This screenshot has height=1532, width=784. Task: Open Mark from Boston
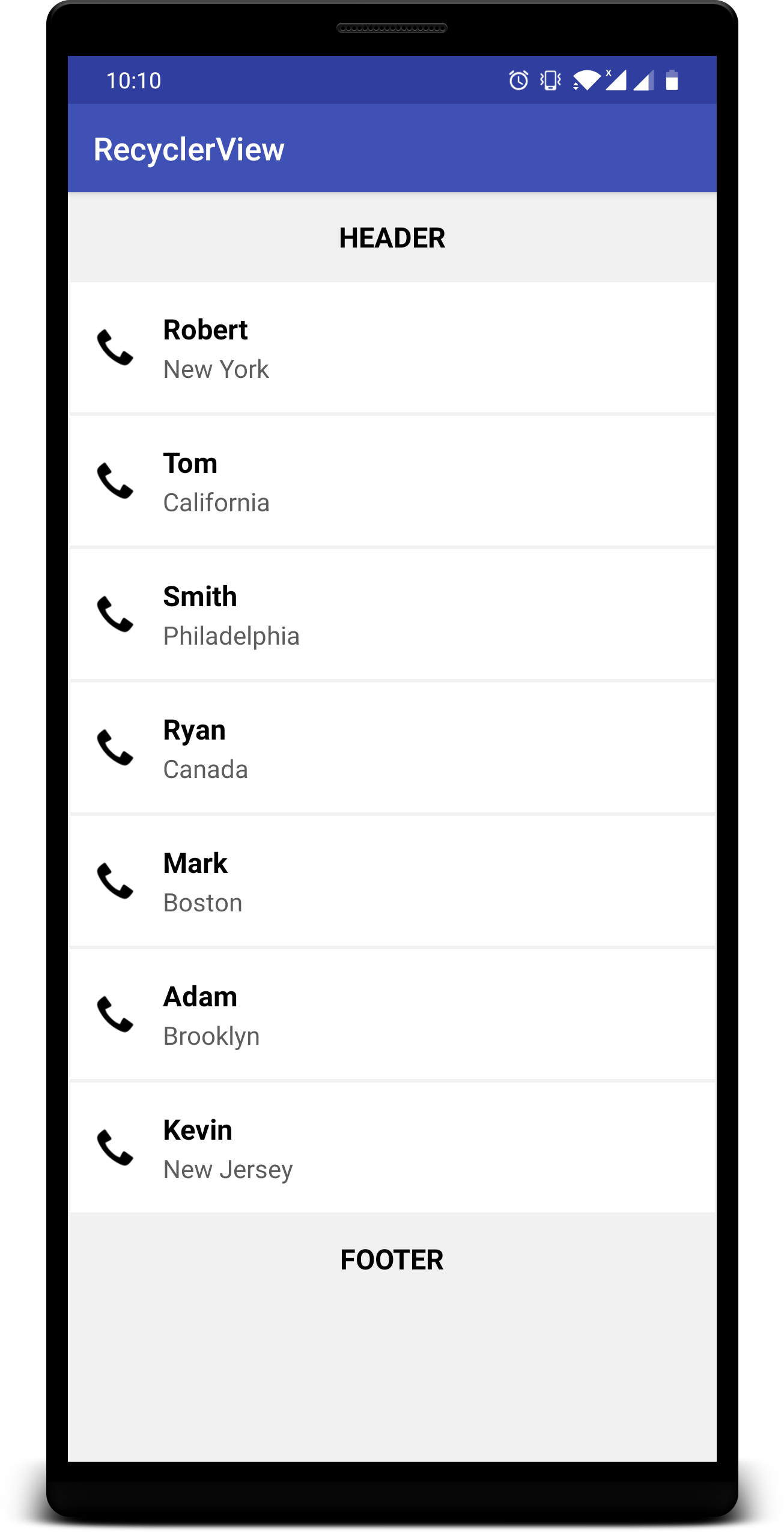pyautogui.click(x=392, y=881)
